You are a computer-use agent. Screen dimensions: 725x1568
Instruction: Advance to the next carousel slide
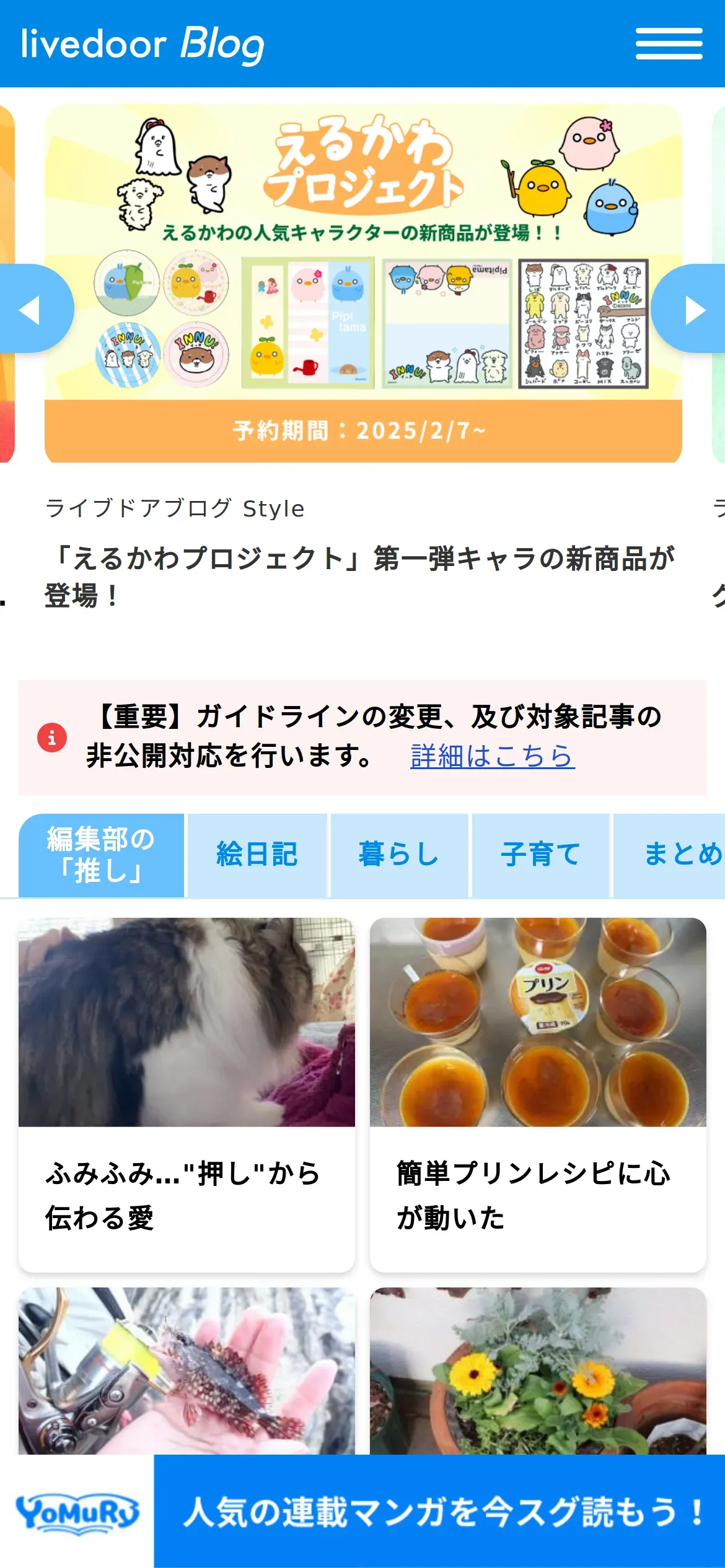[x=693, y=309]
